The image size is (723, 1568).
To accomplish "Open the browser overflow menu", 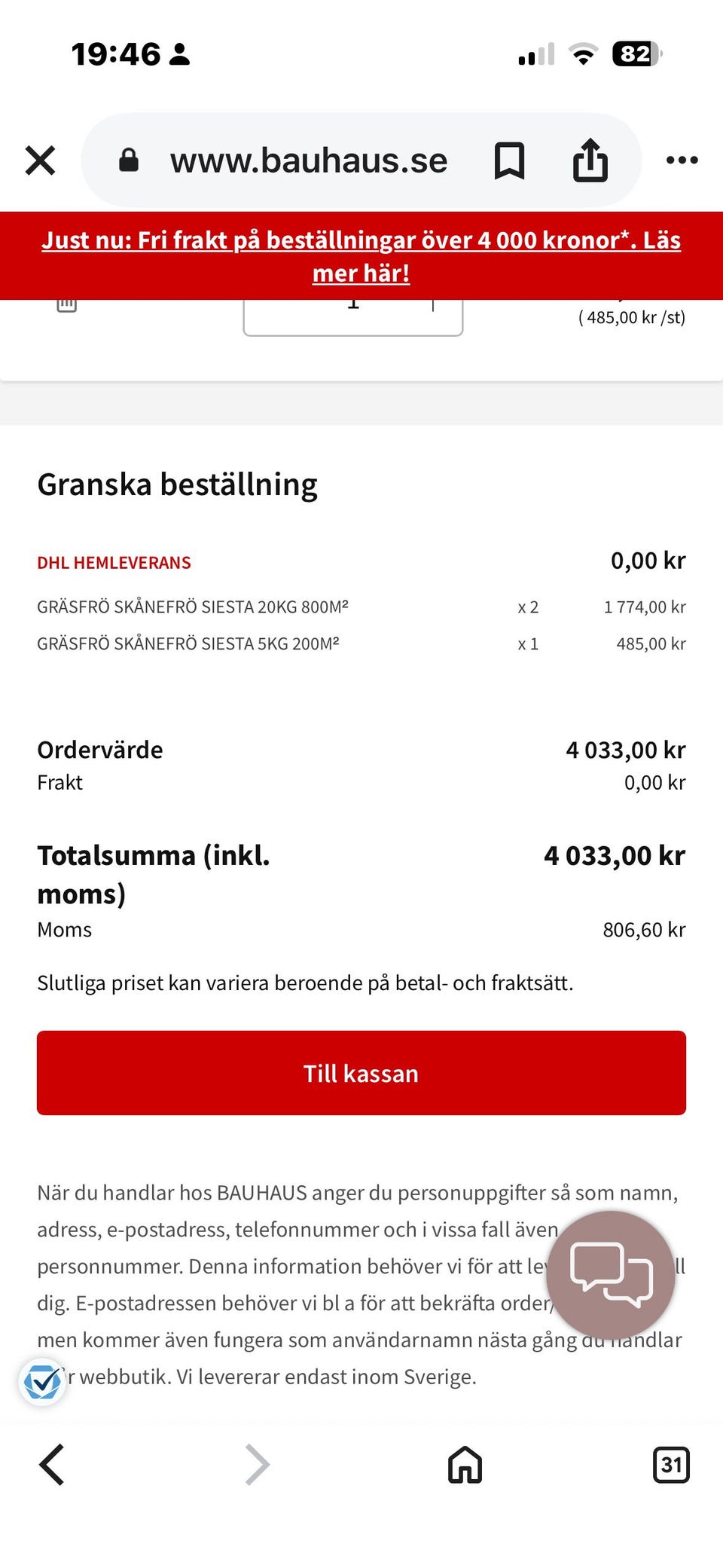I will tap(682, 160).
